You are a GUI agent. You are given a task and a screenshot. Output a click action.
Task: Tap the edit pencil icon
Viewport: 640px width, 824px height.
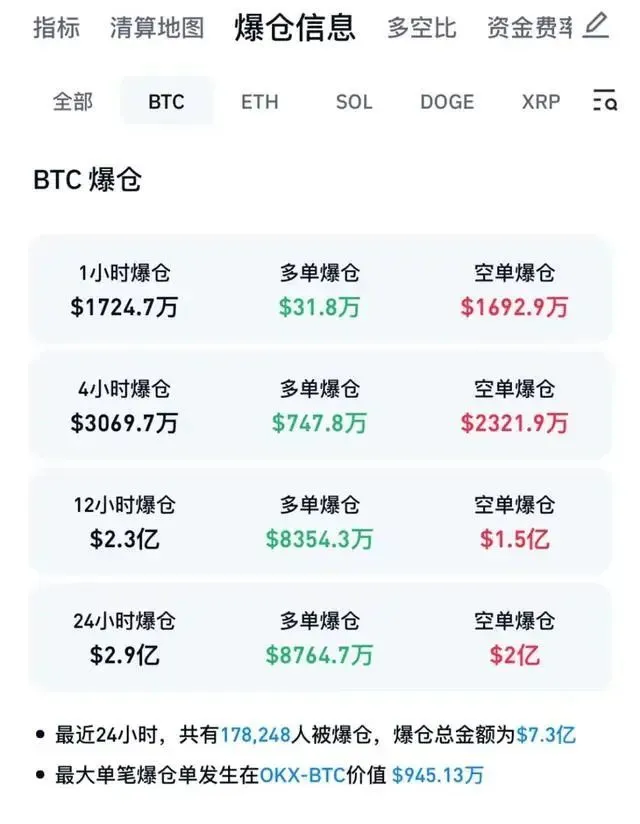click(x=596, y=26)
